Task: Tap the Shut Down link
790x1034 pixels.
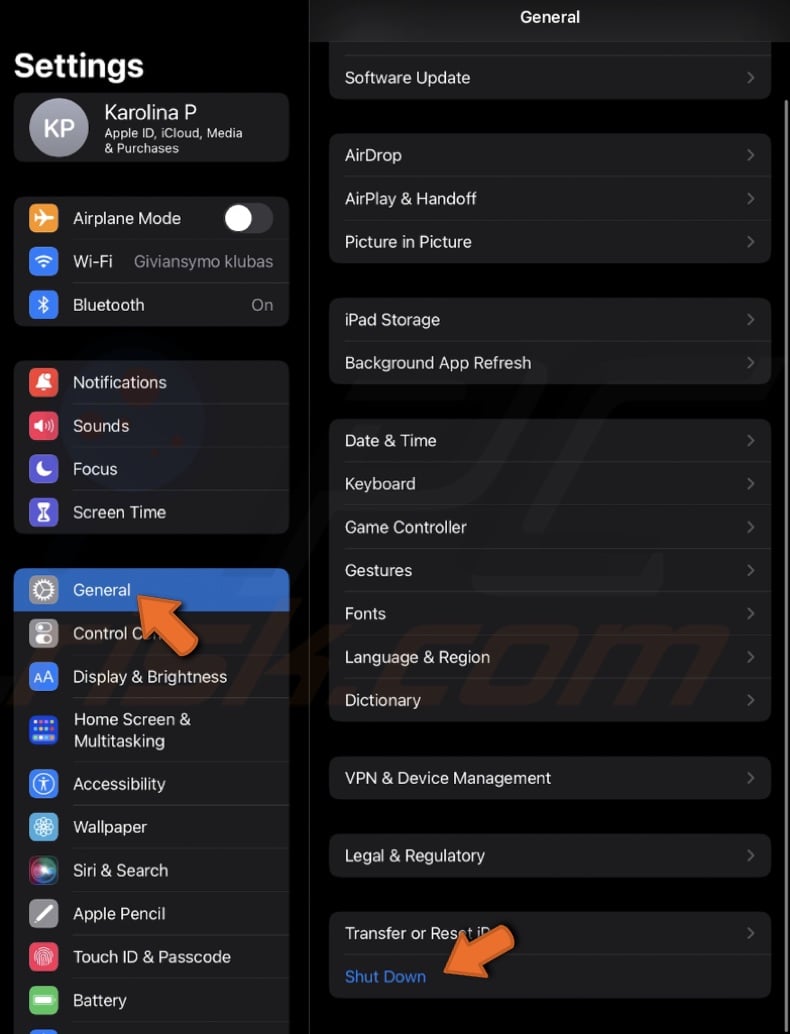Action: click(385, 977)
